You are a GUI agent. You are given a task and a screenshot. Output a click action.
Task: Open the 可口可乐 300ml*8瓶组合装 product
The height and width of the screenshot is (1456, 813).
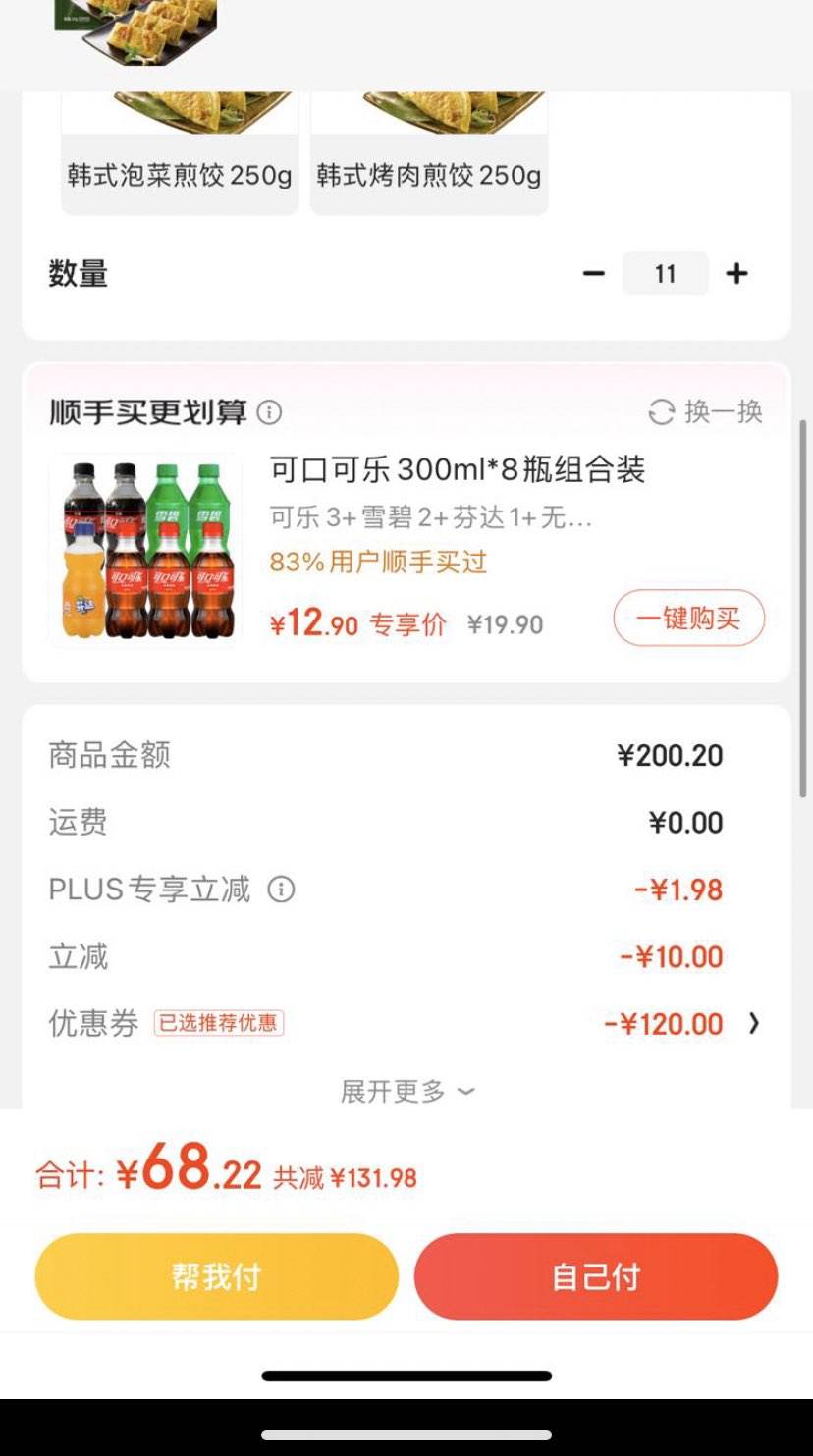[x=457, y=470]
